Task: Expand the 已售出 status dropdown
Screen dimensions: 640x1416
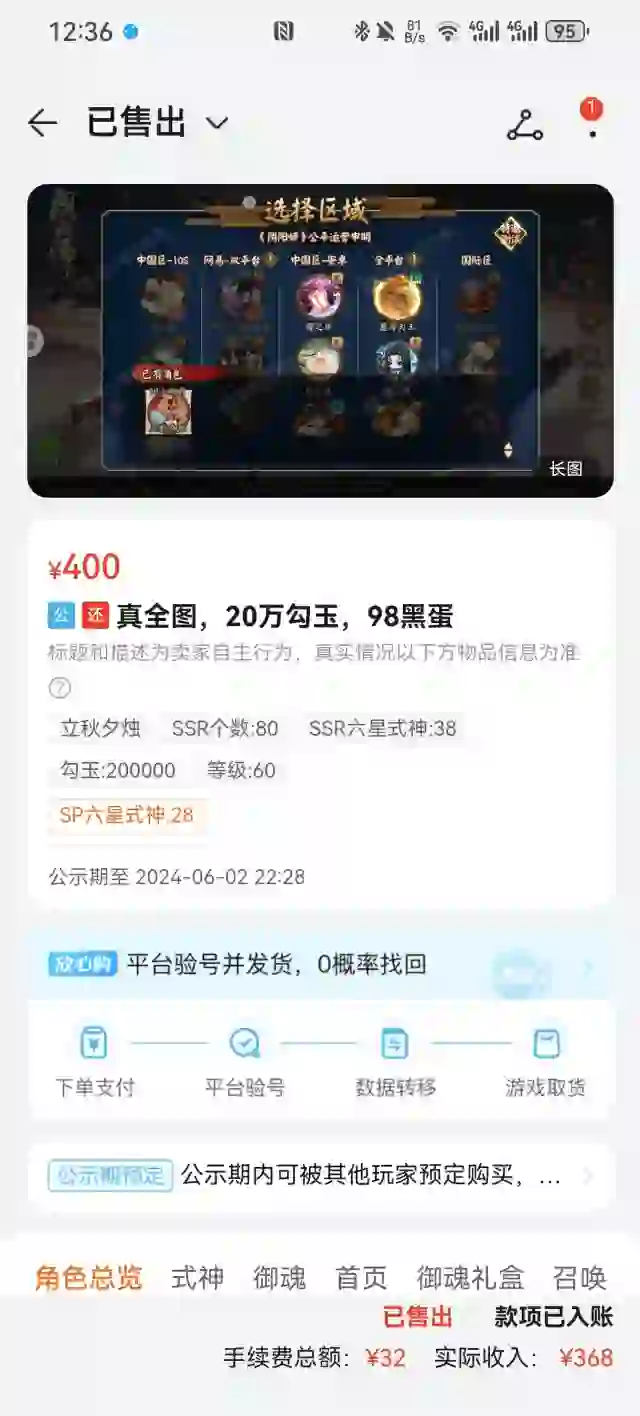Action: 217,123
